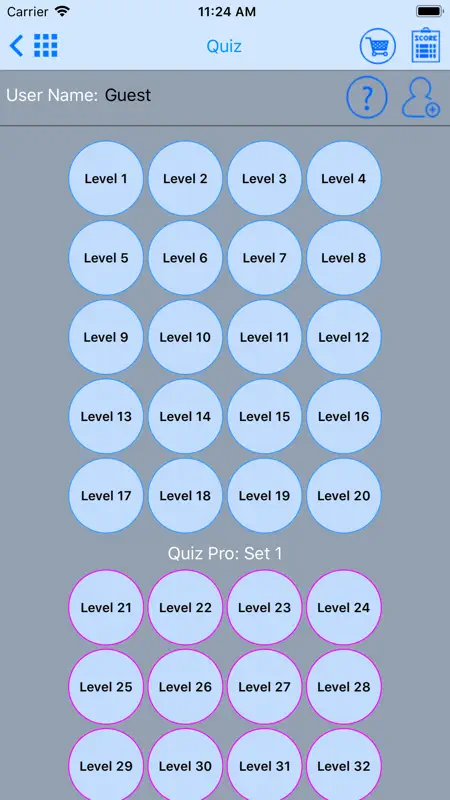The width and height of the screenshot is (450, 800).
Task: Select Level 15 quiz
Action: click(x=264, y=416)
